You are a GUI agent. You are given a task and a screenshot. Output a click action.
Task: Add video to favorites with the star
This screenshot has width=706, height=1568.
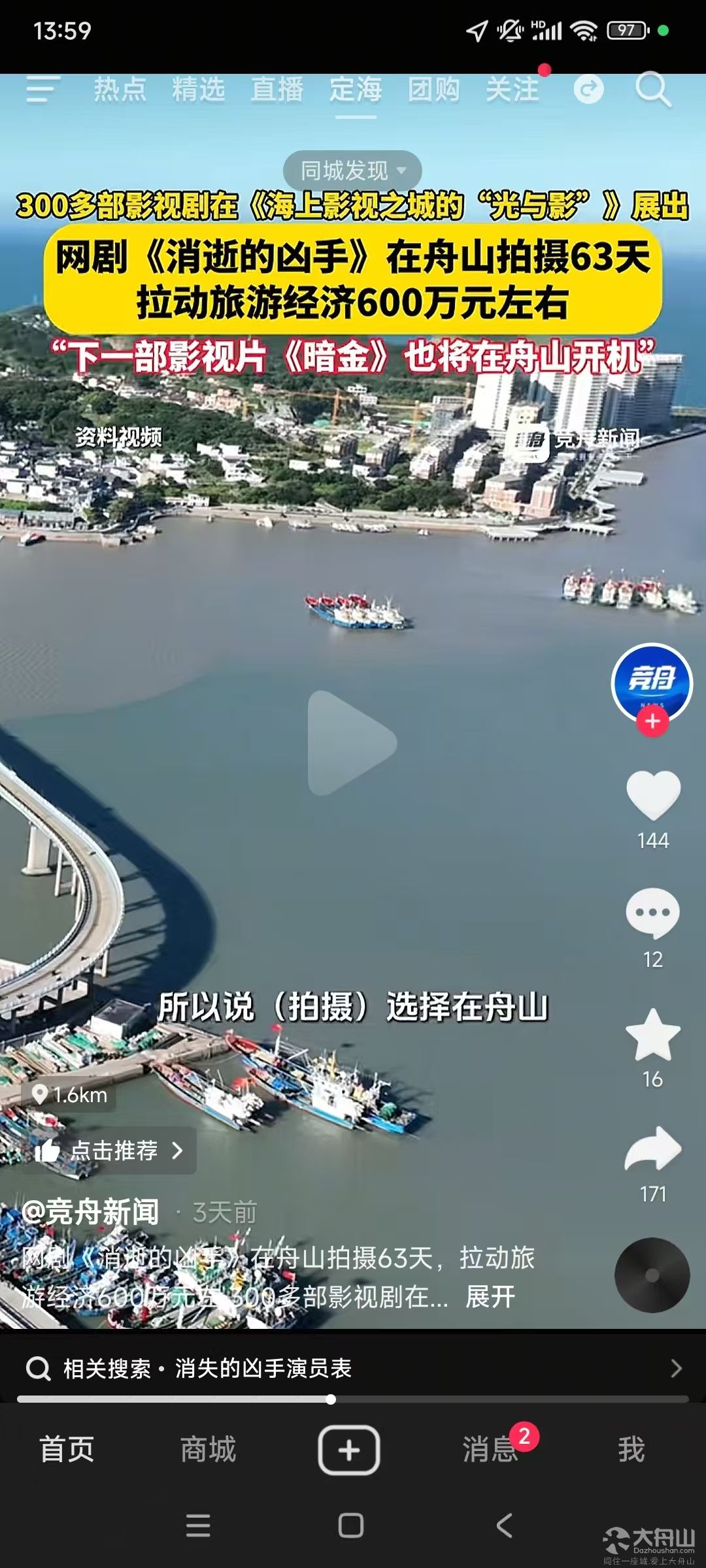[x=653, y=1034]
